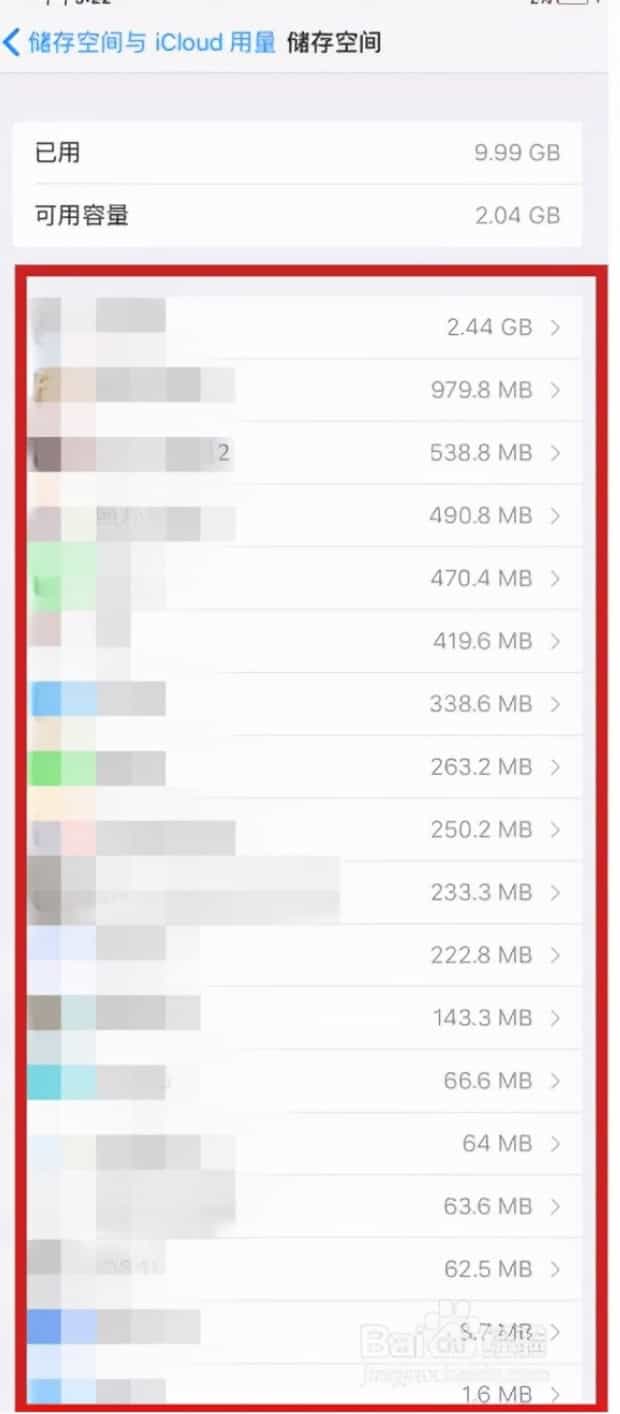The image size is (620, 1414).
Task: Open the 222.8 MB storage entry
Action: [305, 955]
